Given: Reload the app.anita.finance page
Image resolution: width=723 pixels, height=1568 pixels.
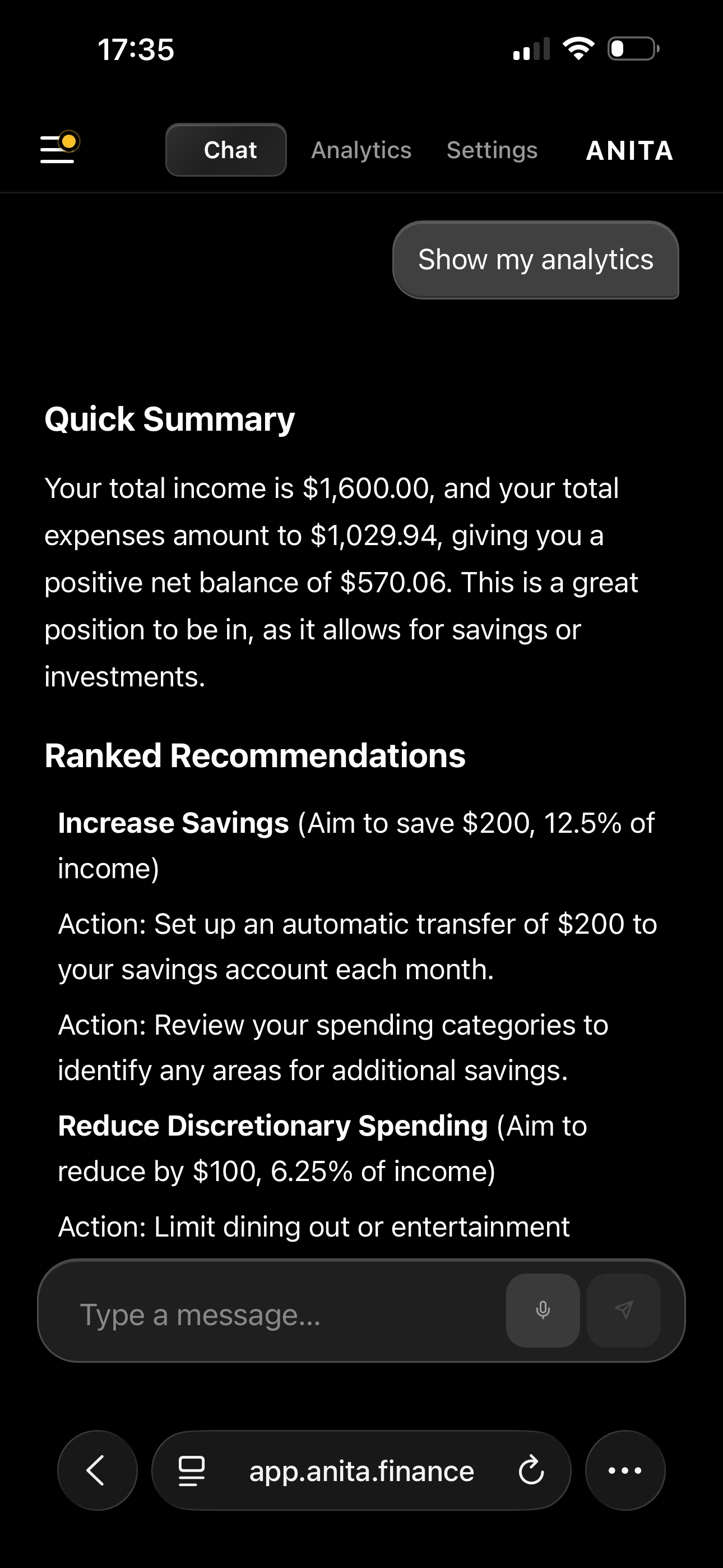Looking at the screenshot, I should point(531,1470).
